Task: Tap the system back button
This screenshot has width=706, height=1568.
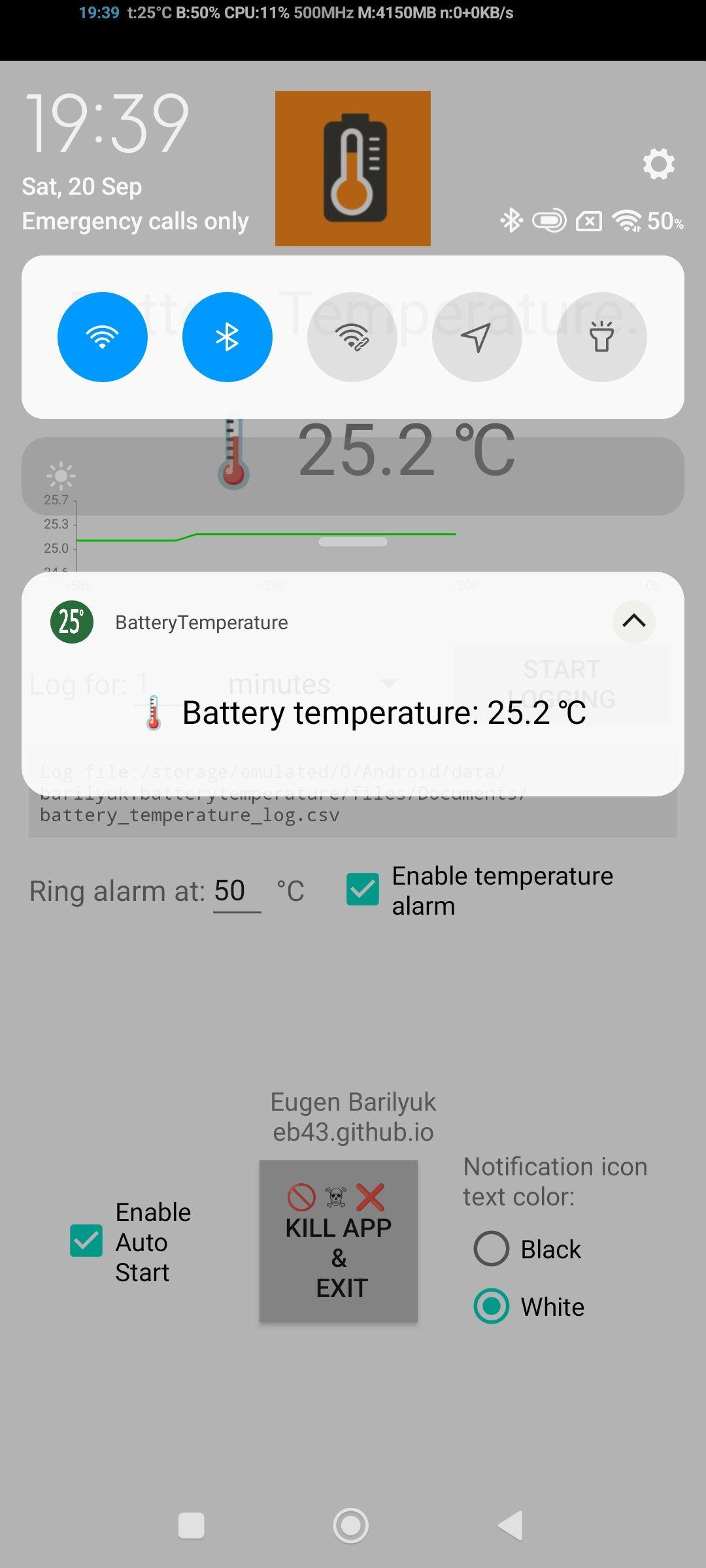Action: (511, 1526)
